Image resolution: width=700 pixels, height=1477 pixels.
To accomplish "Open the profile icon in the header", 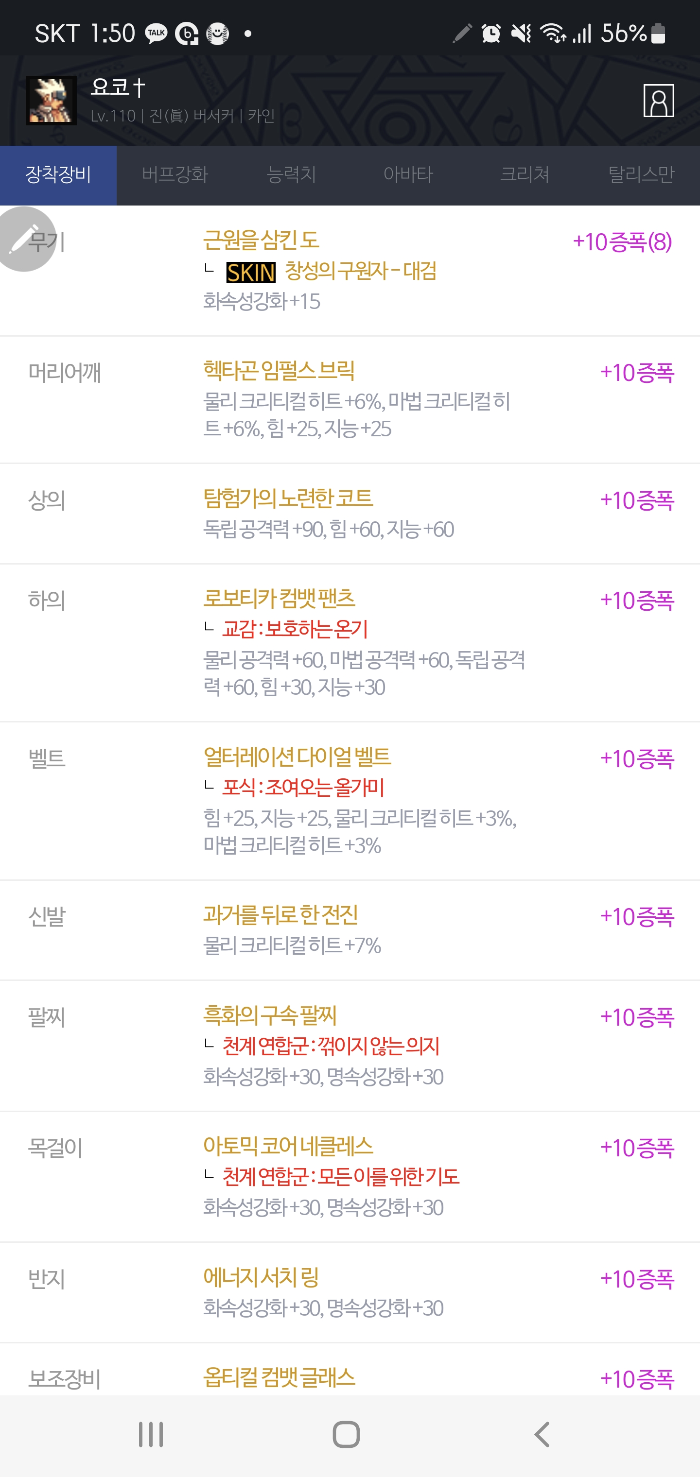I will [658, 101].
